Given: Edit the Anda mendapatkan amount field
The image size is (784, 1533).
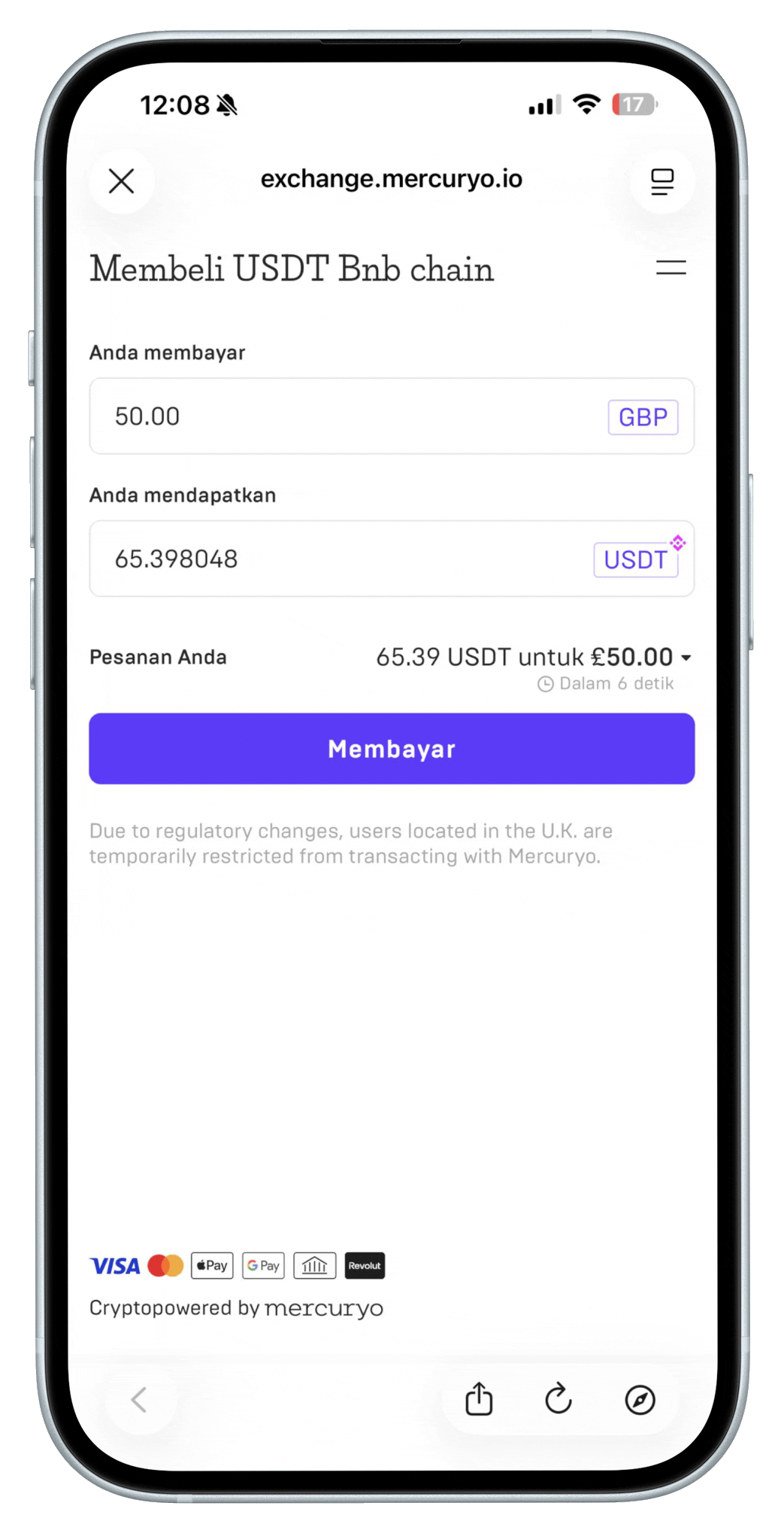Looking at the screenshot, I should pos(338,559).
